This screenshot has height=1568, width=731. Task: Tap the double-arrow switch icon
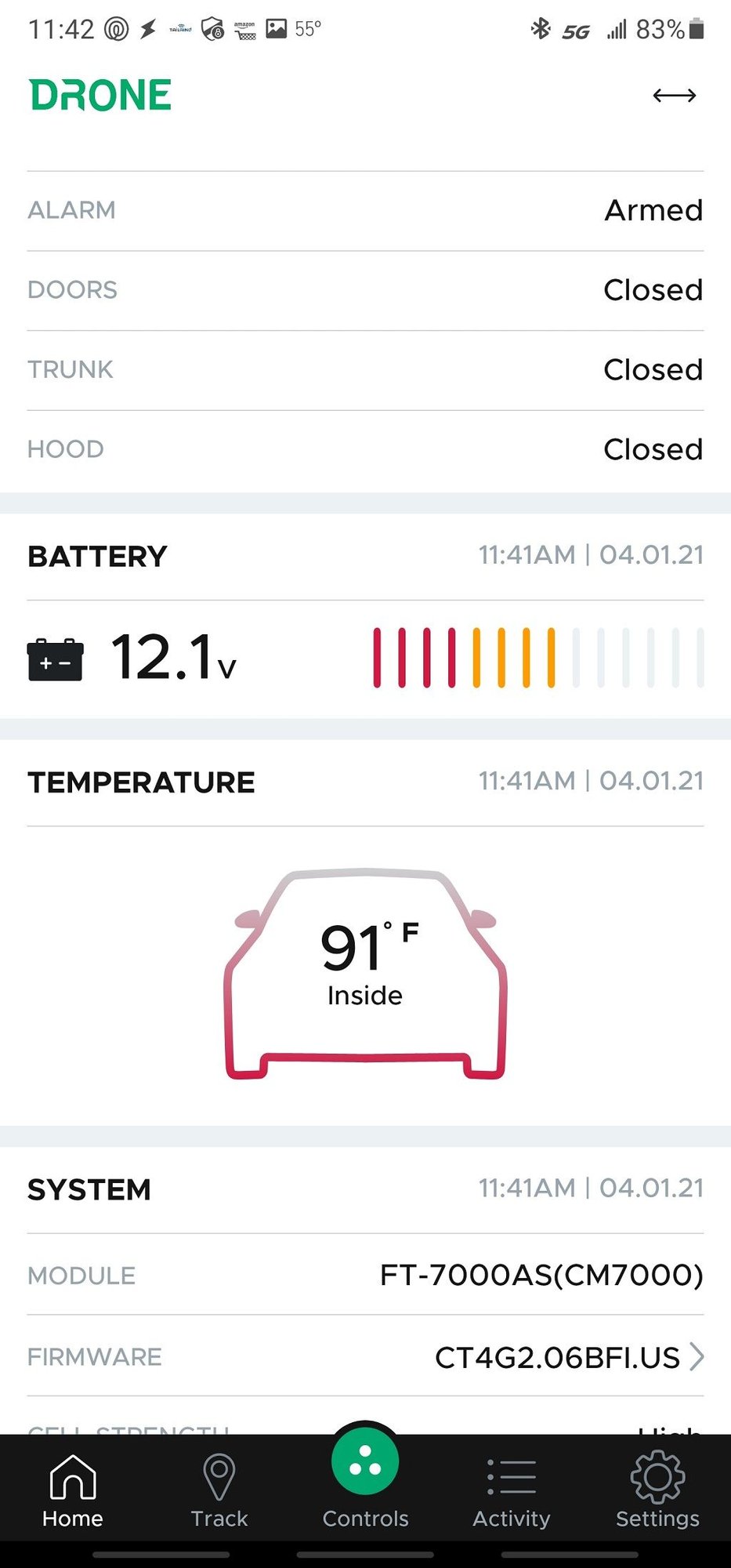674,96
